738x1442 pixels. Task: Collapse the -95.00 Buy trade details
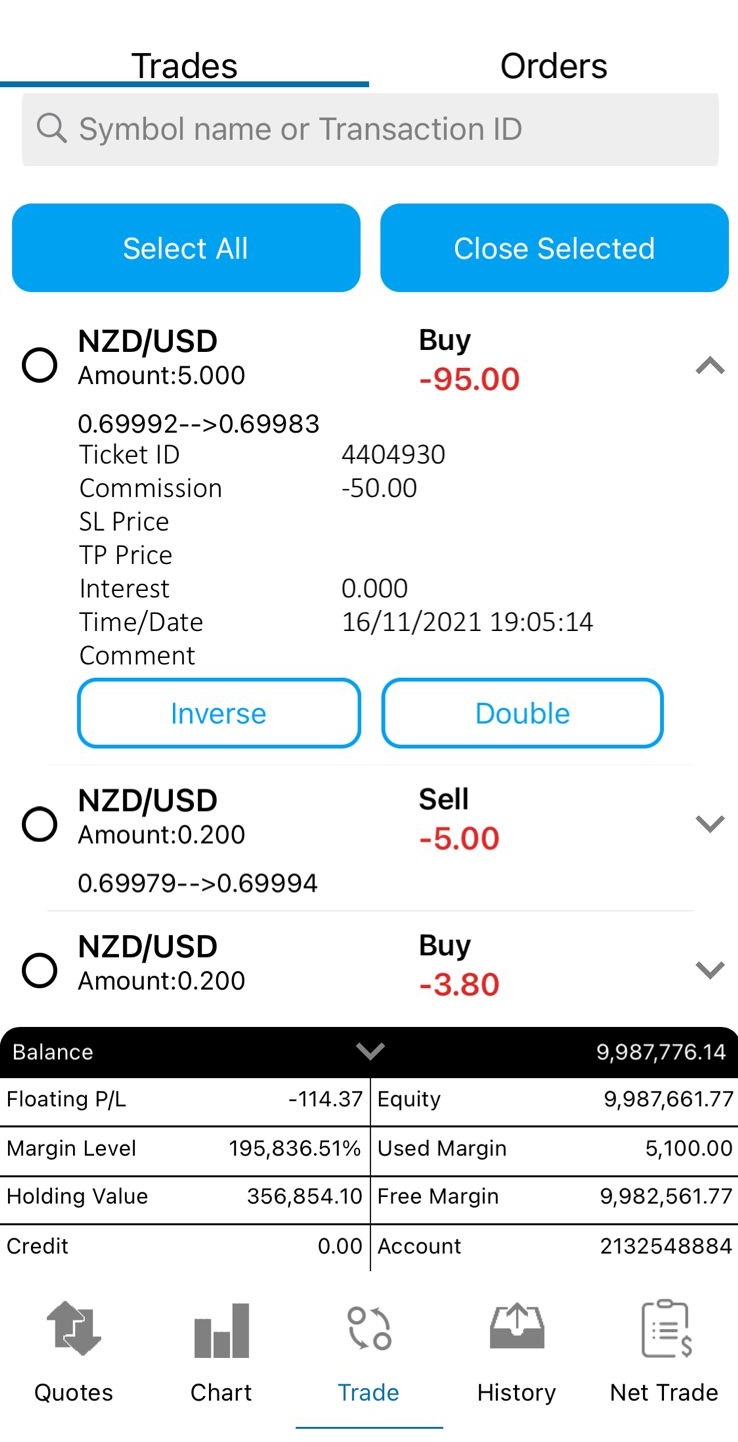point(709,366)
